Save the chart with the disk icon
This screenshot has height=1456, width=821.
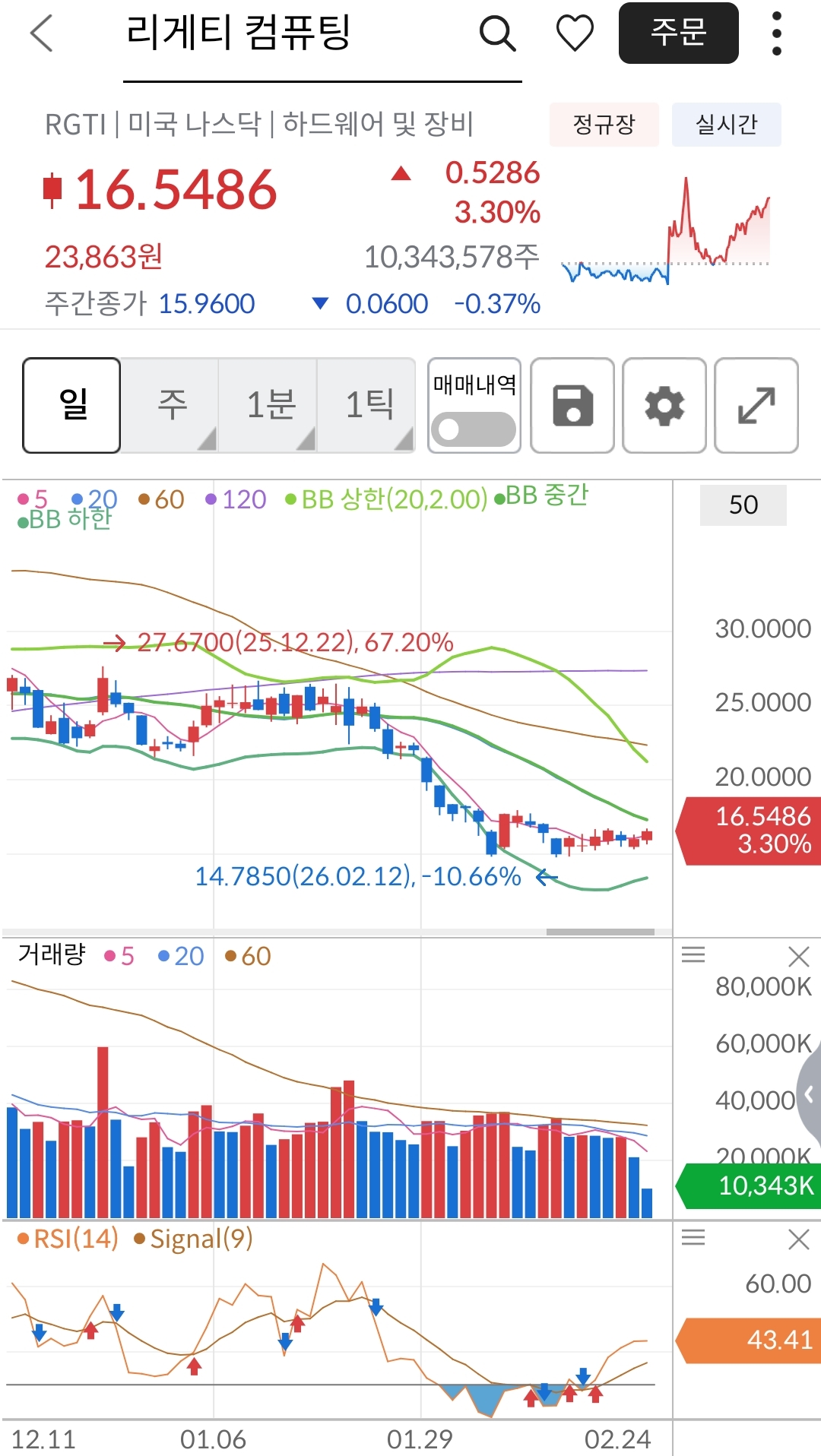tap(572, 405)
